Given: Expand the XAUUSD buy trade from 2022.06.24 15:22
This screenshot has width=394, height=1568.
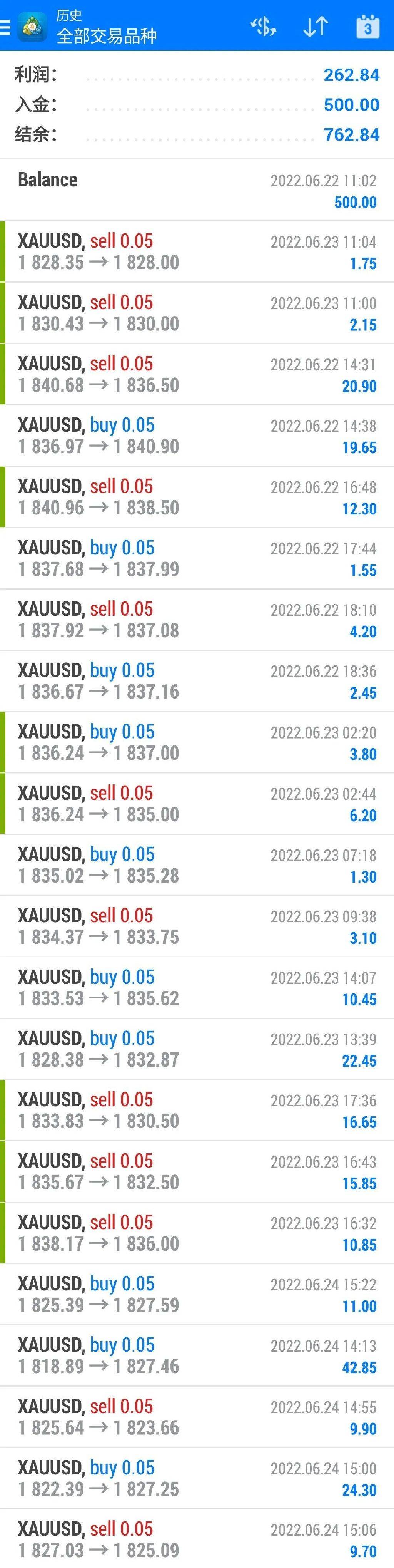Looking at the screenshot, I should tap(197, 1294).
